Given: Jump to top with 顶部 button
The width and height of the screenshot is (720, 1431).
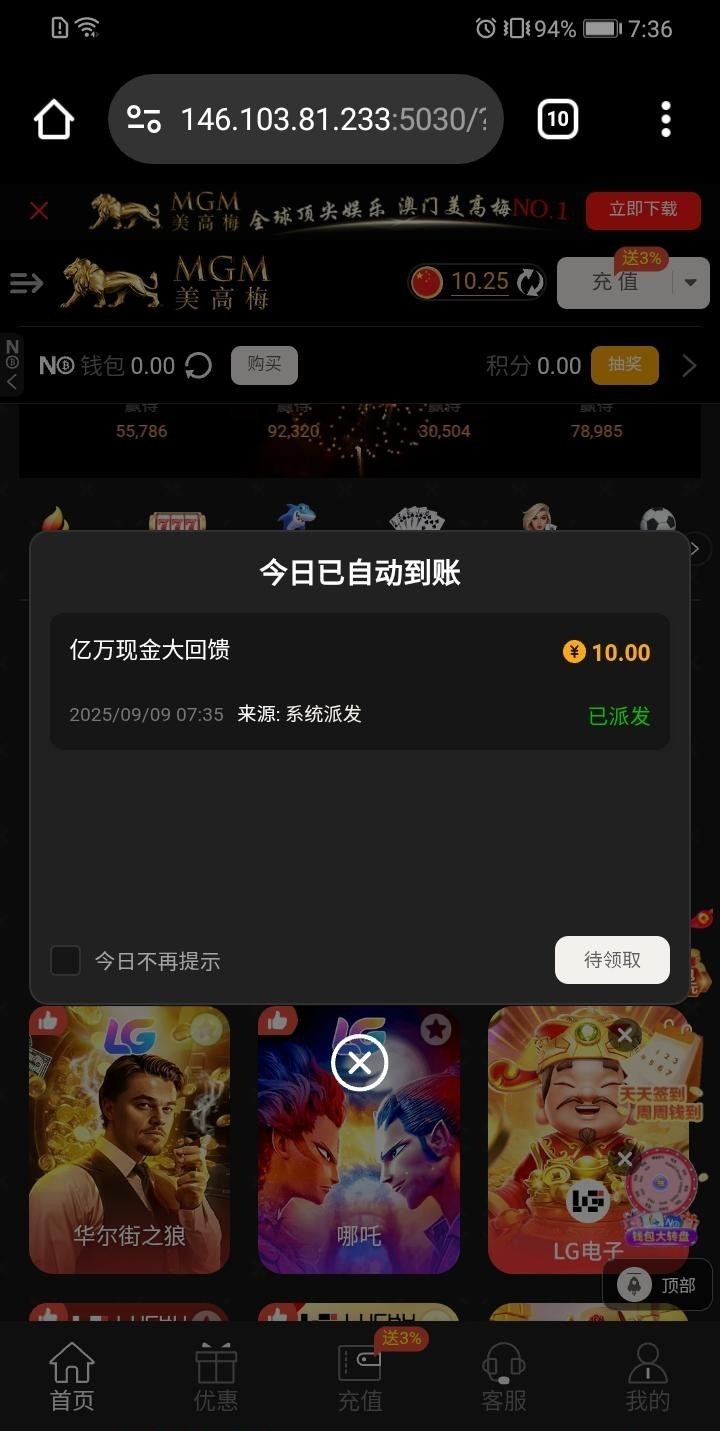Looking at the screenshot, I should click(658, 1285).
